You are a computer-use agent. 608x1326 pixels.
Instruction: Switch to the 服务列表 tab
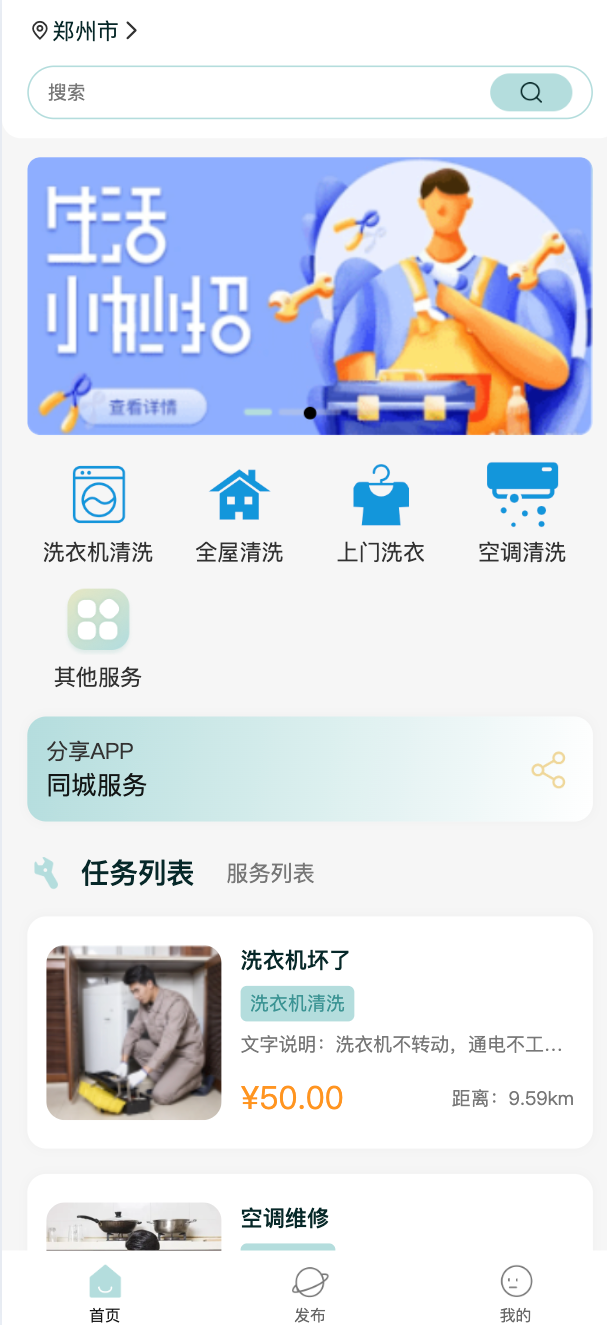[270, 874]
